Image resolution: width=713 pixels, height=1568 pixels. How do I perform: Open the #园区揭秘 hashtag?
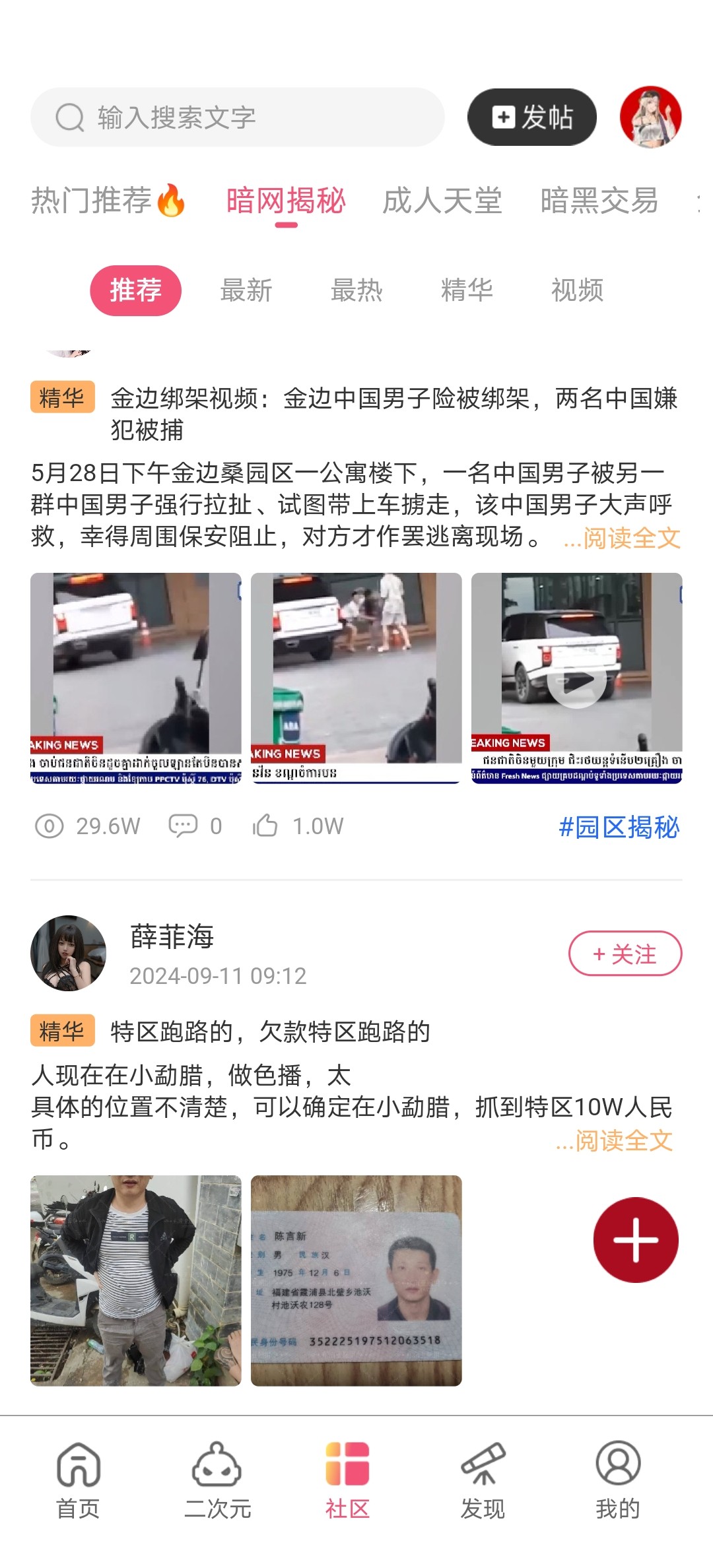(x=619, y=827)
